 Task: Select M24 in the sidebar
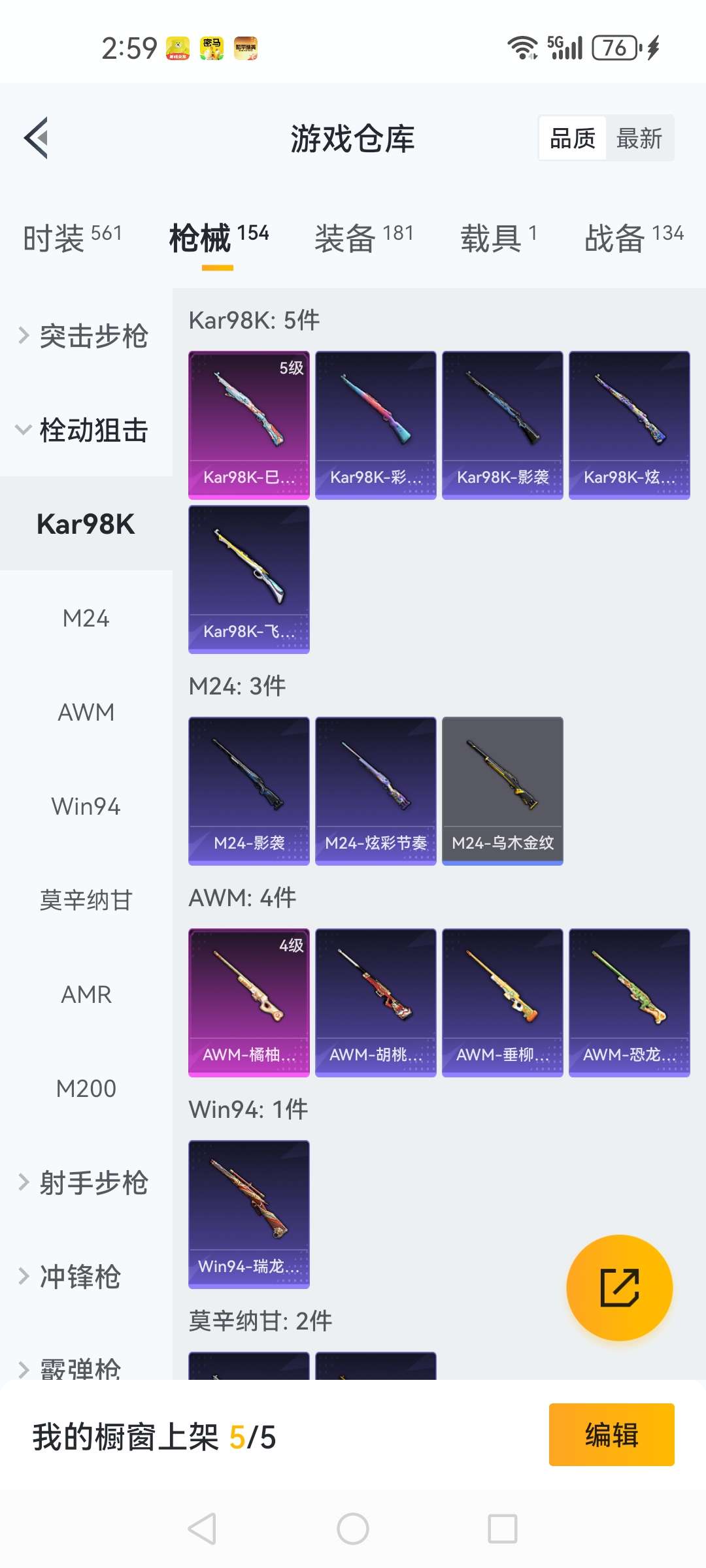pyautogui.click(x=86, y=618)
